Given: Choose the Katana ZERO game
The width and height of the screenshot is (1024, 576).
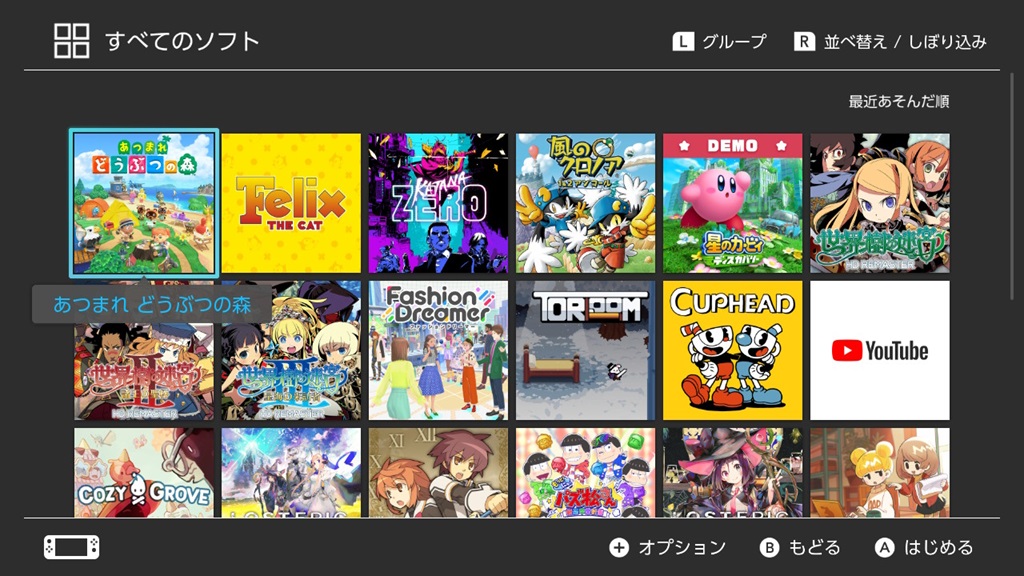Looking at the screenshot, I should point(438,203).
